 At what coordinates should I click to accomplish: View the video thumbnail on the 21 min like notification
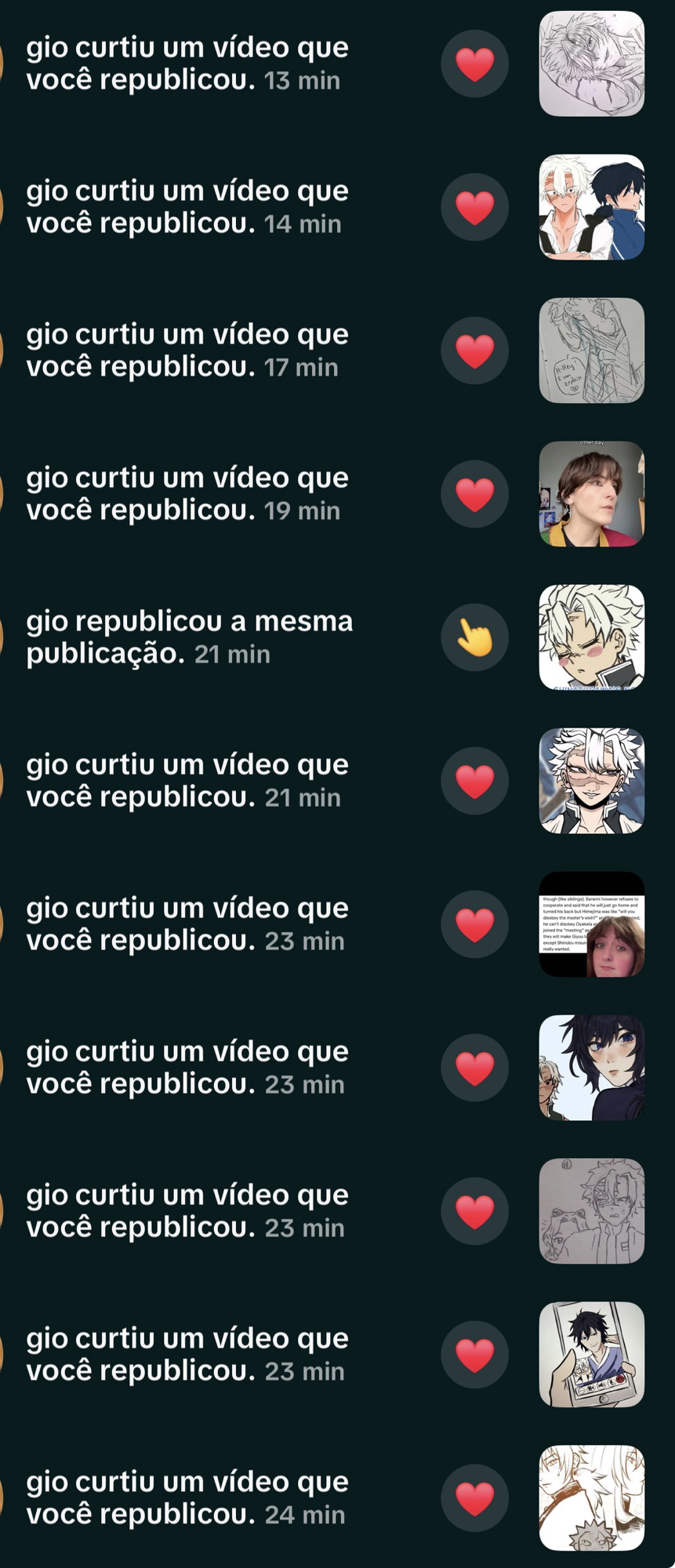(x=591, y=781)
